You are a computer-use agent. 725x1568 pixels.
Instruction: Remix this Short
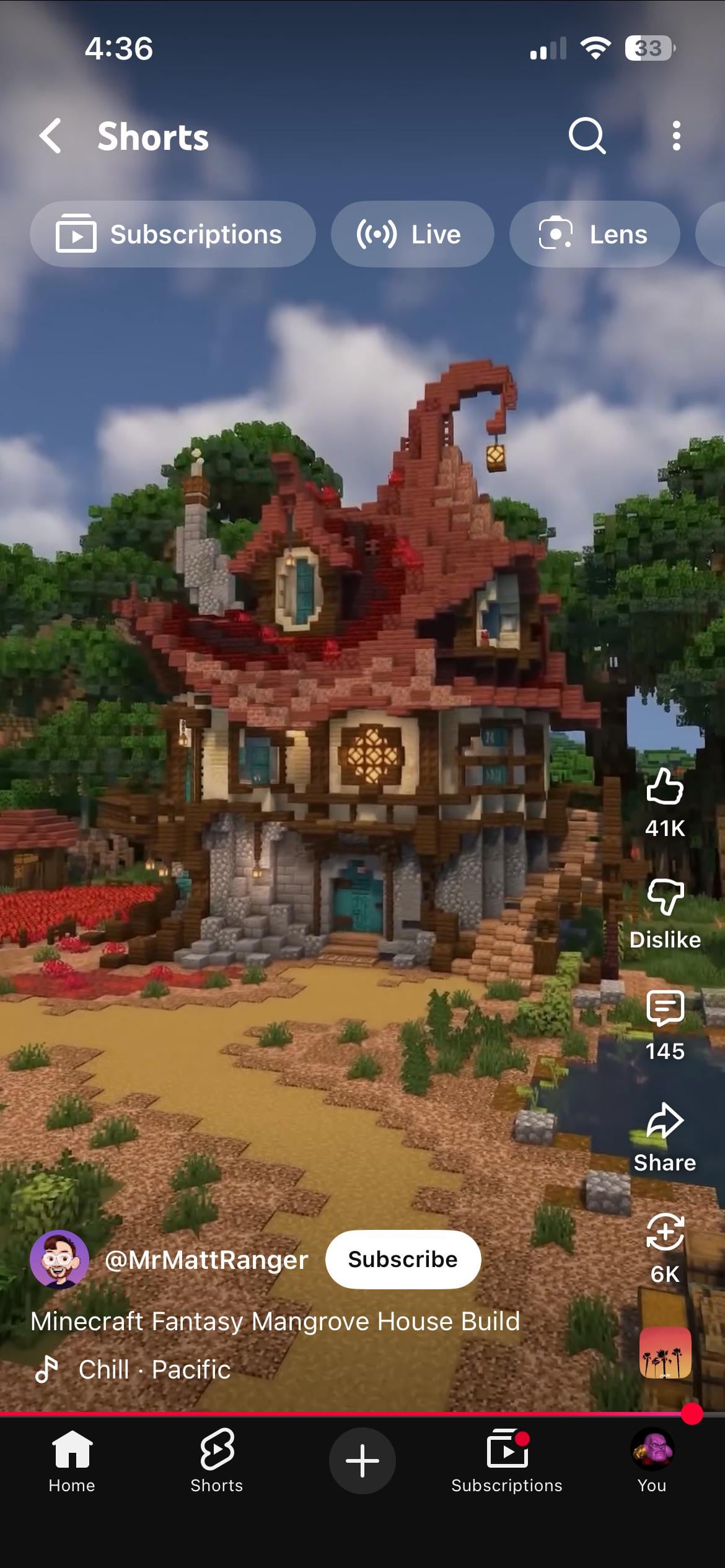665,1232
